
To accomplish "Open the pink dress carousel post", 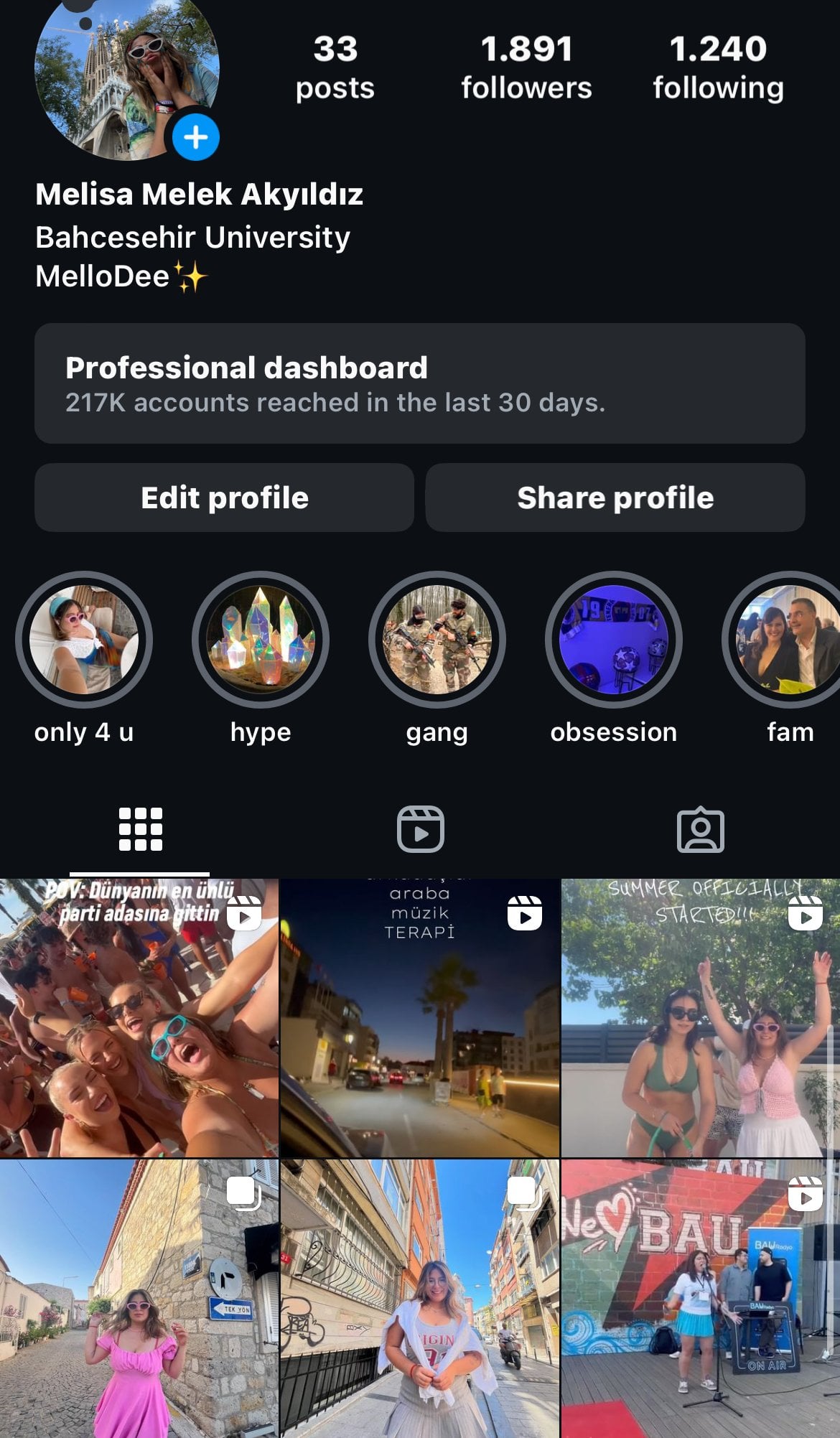I will click(139, 1299).
